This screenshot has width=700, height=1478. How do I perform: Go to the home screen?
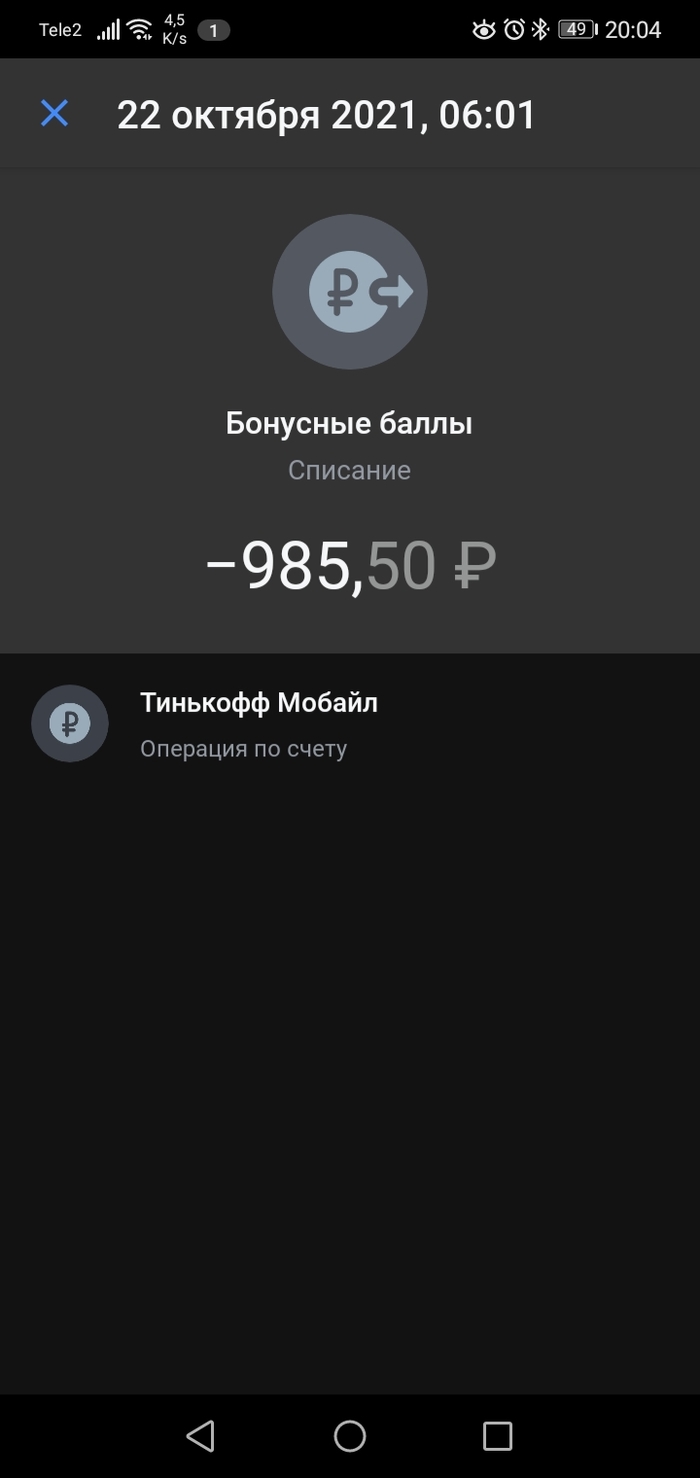pyautogui.click(x=350, y=1436)
